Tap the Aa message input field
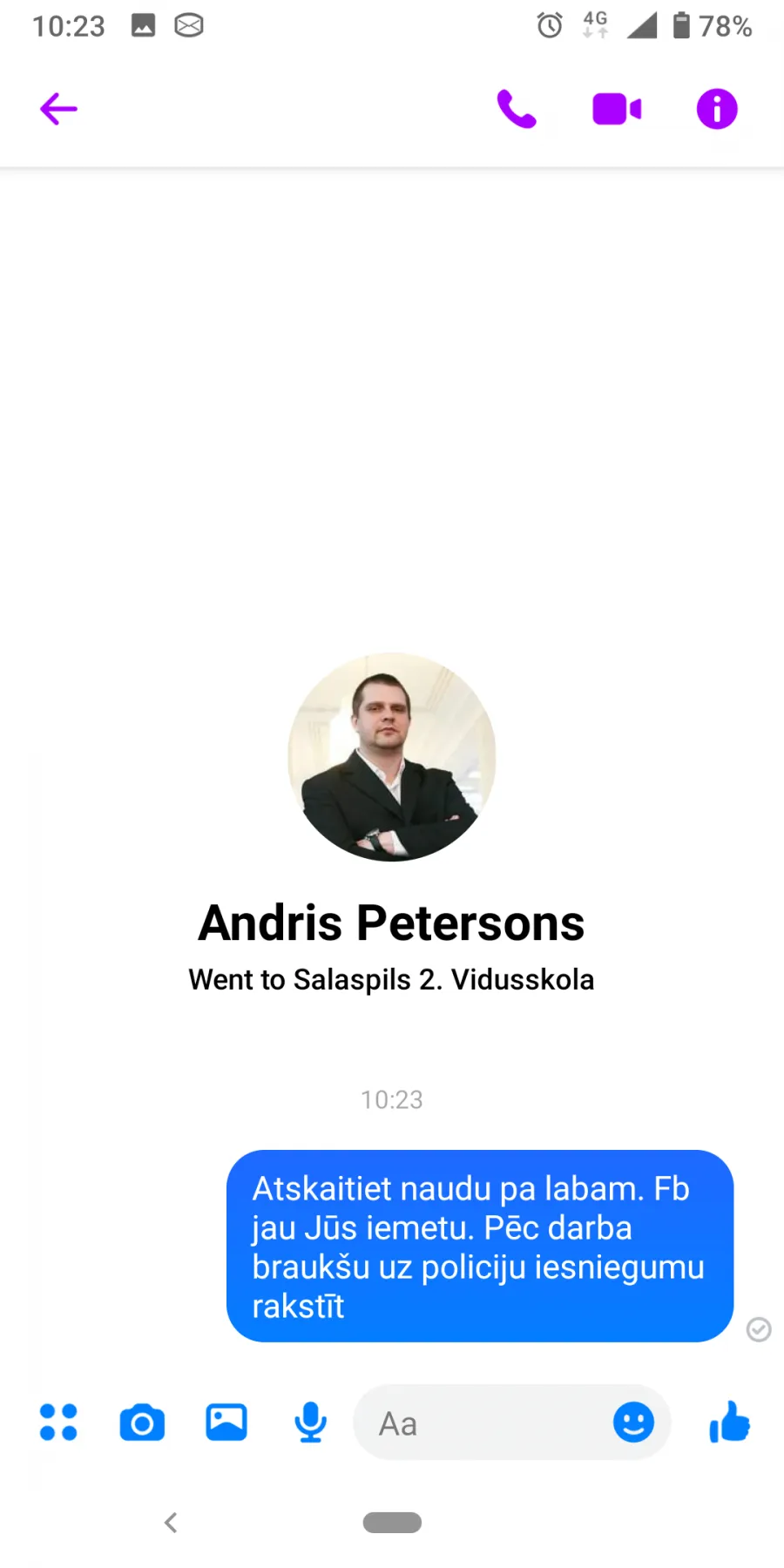Image resolution: width=784 pixels, height=1568 pixels. 483,1423
